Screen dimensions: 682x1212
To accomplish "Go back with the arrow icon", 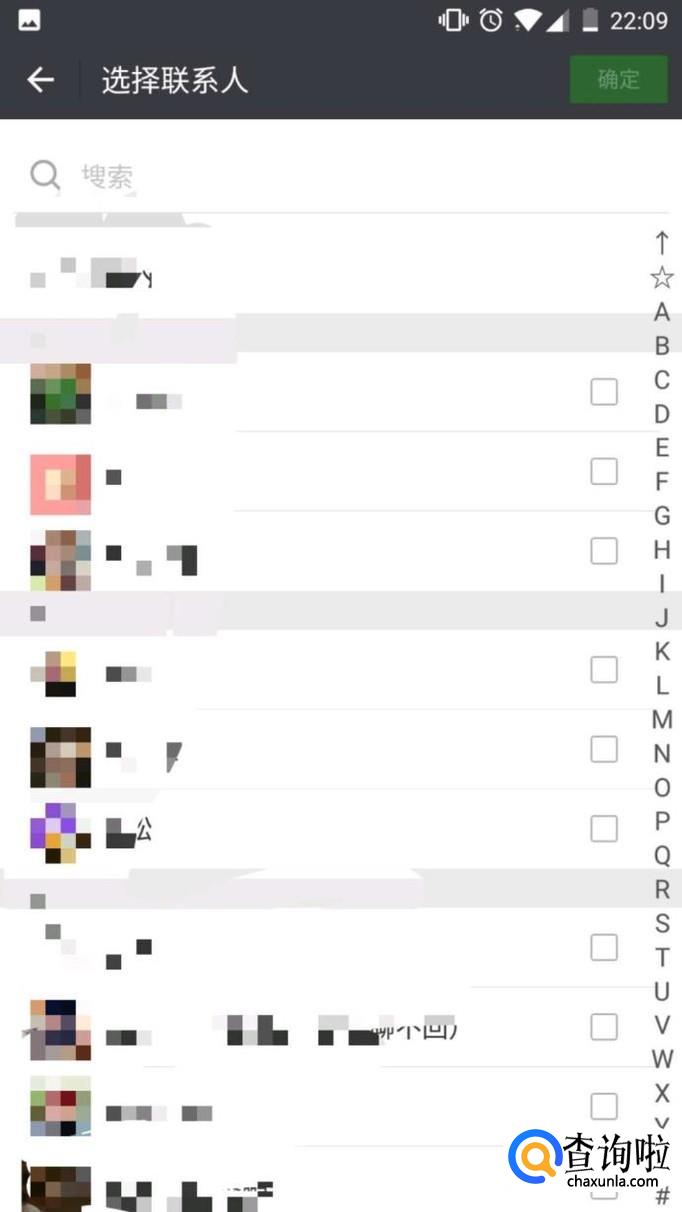I will coord(40,80).
